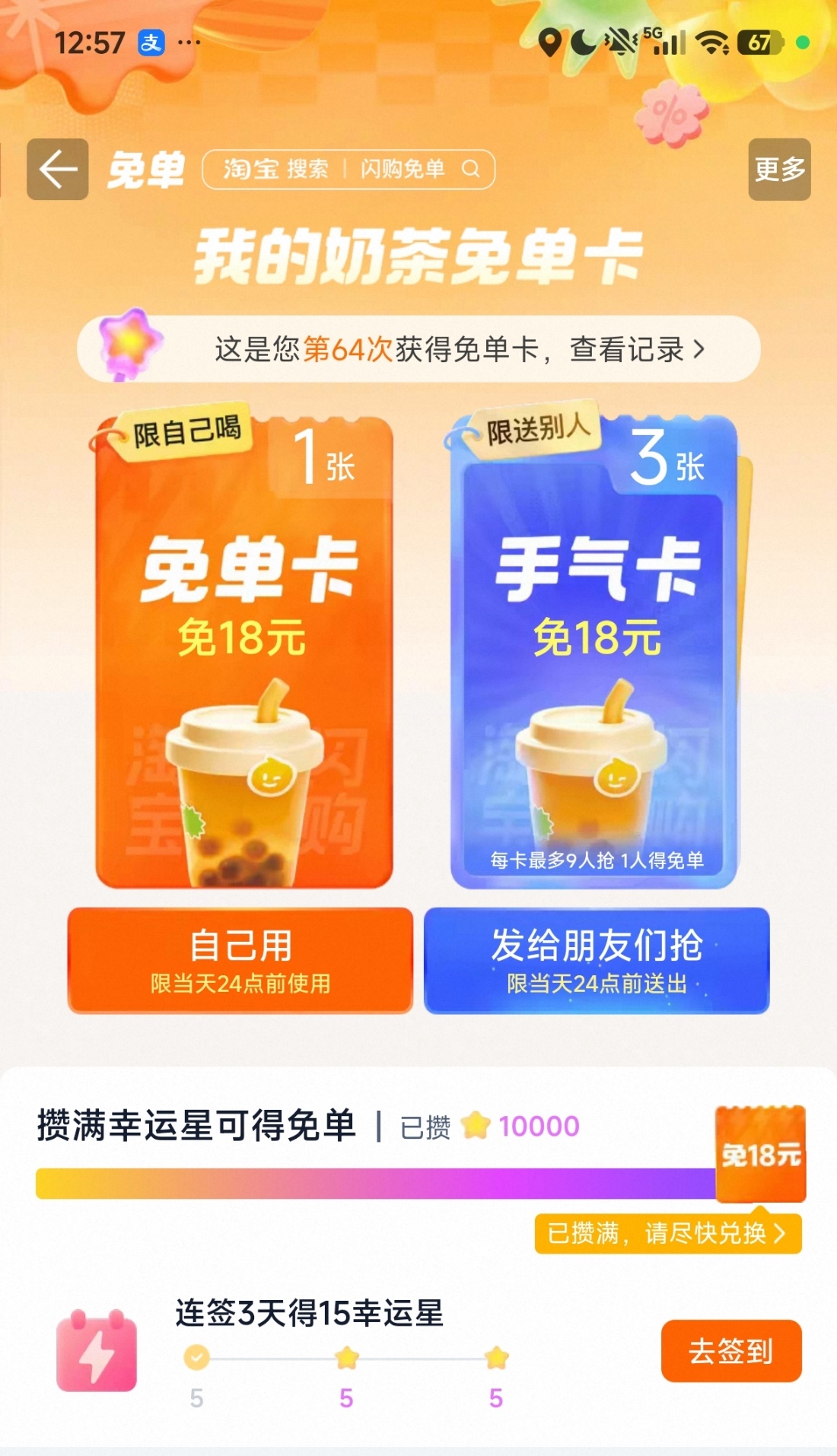Open the 免18元 reward coupon
Screen dimensions: 837x1456
click(759, 1155)
